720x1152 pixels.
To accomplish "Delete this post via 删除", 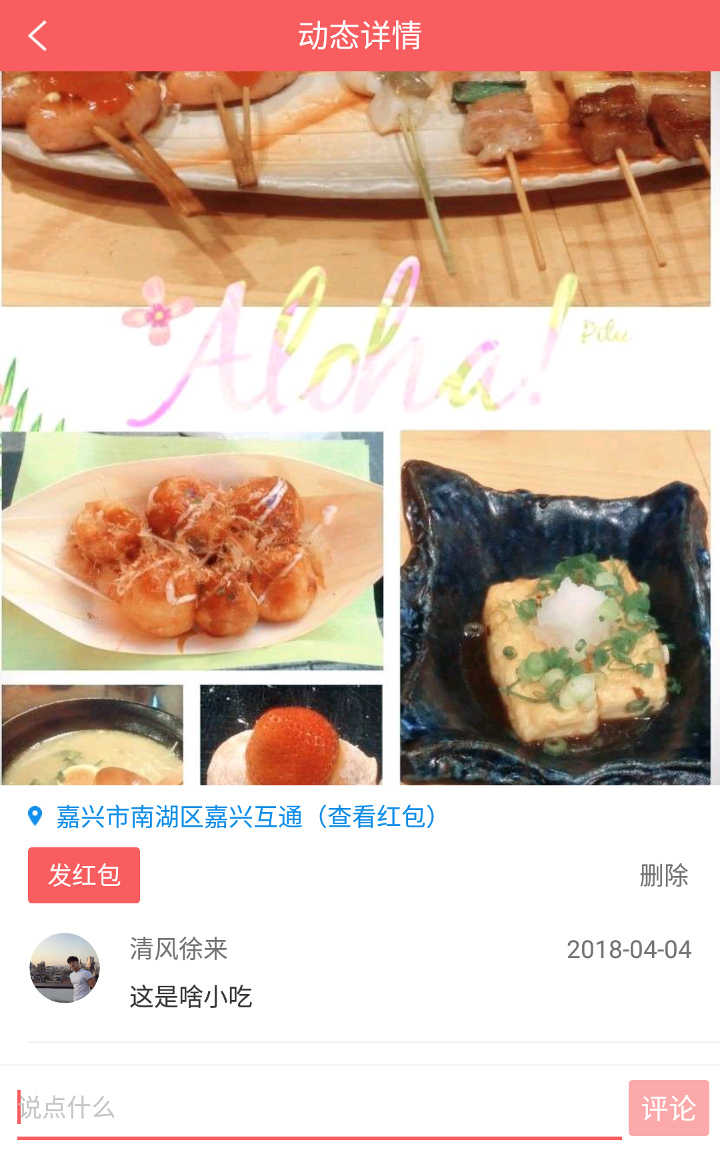I will point(664,876).
